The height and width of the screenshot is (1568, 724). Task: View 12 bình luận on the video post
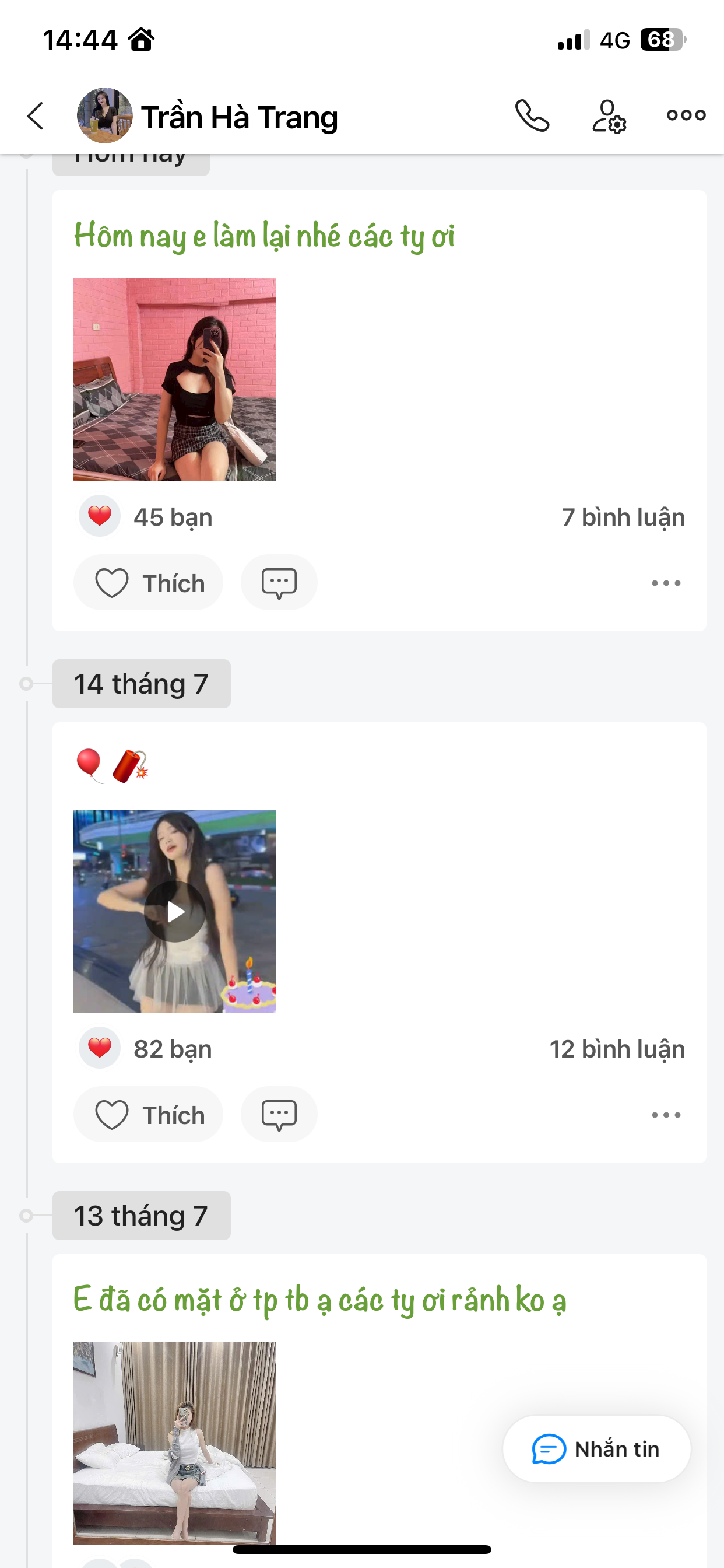617,1049
